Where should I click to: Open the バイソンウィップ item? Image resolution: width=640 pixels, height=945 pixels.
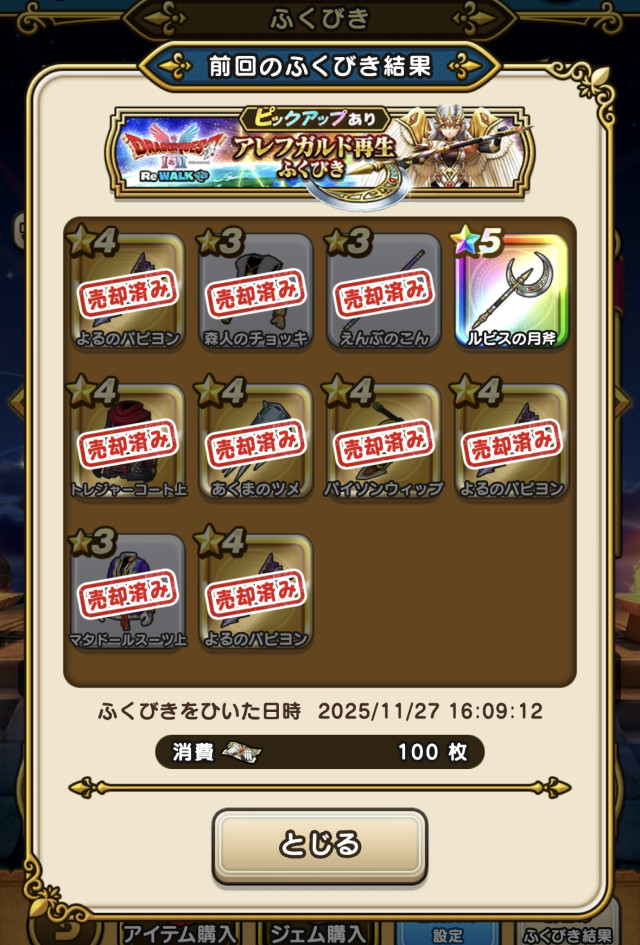click(x=384, y=441)
